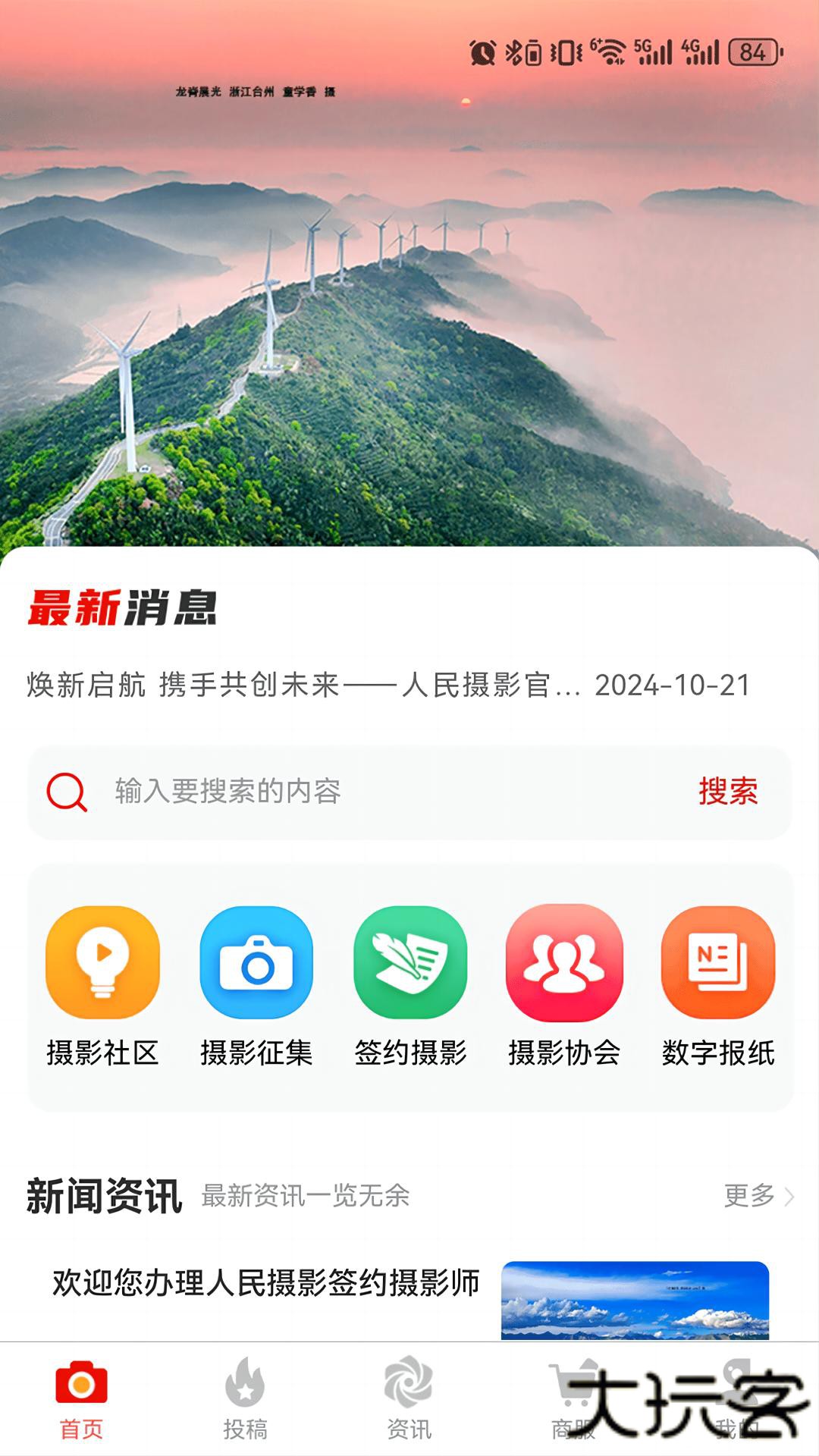Check the battery indicator showing 84

tap(752, 52)
